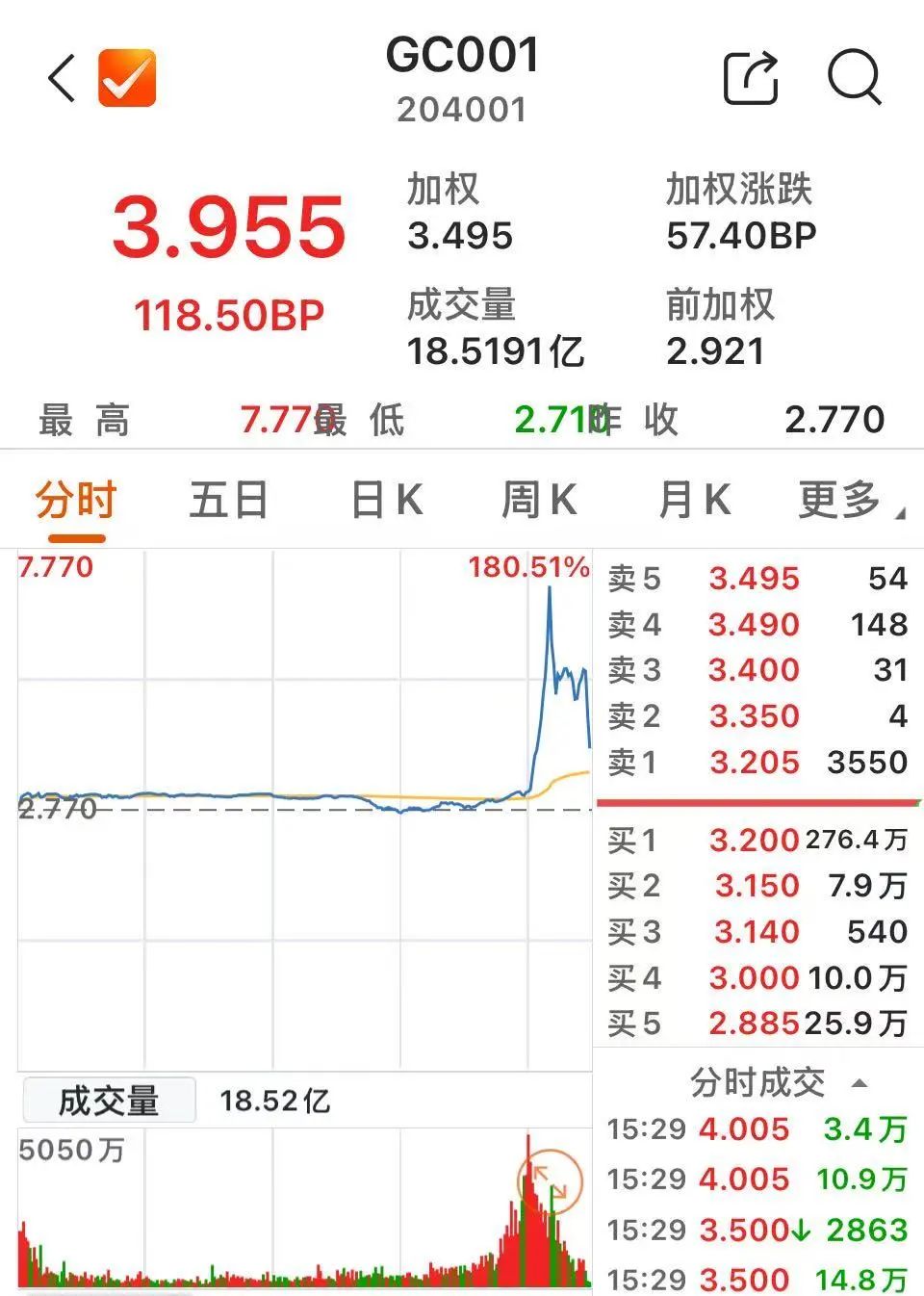Select the 分时 chart tab

click(76, 501)
